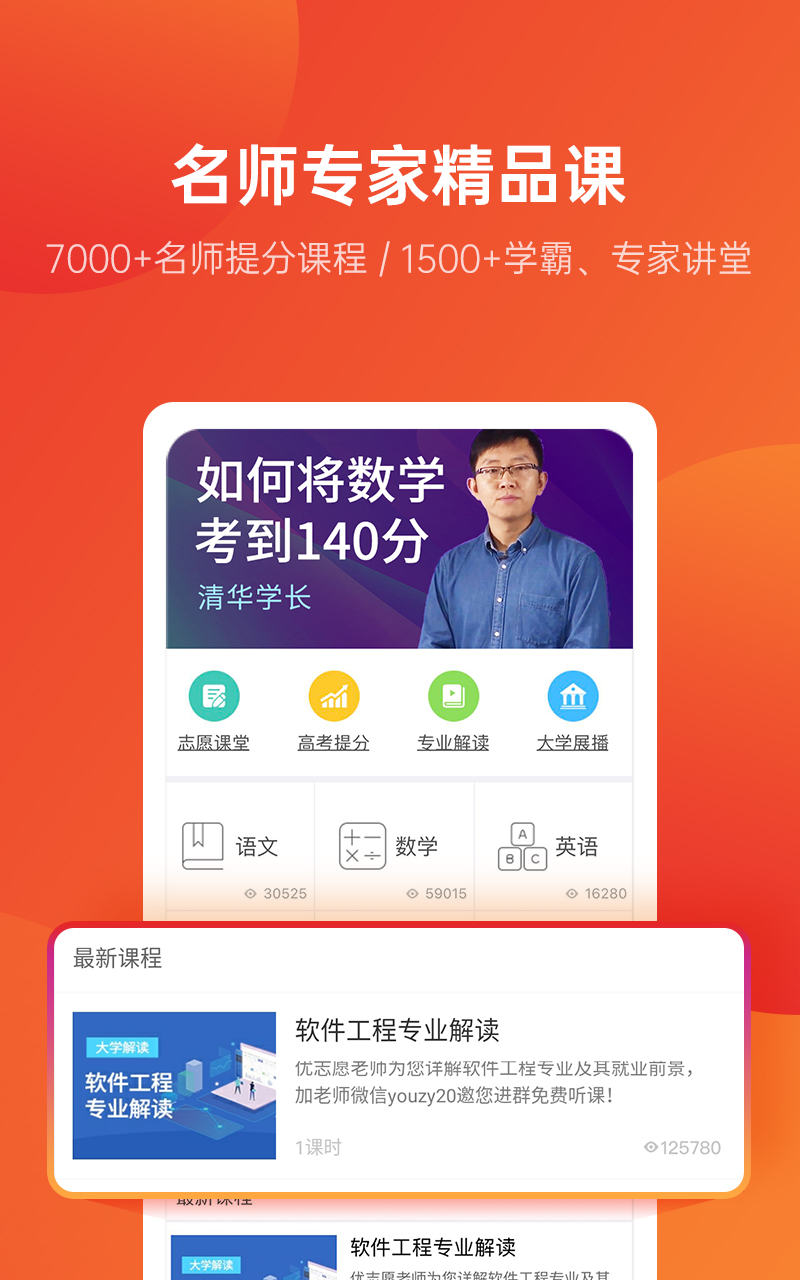Select the 语文 book icon
This screenshot has width=800, height=1280.
(x=201, y=845)
